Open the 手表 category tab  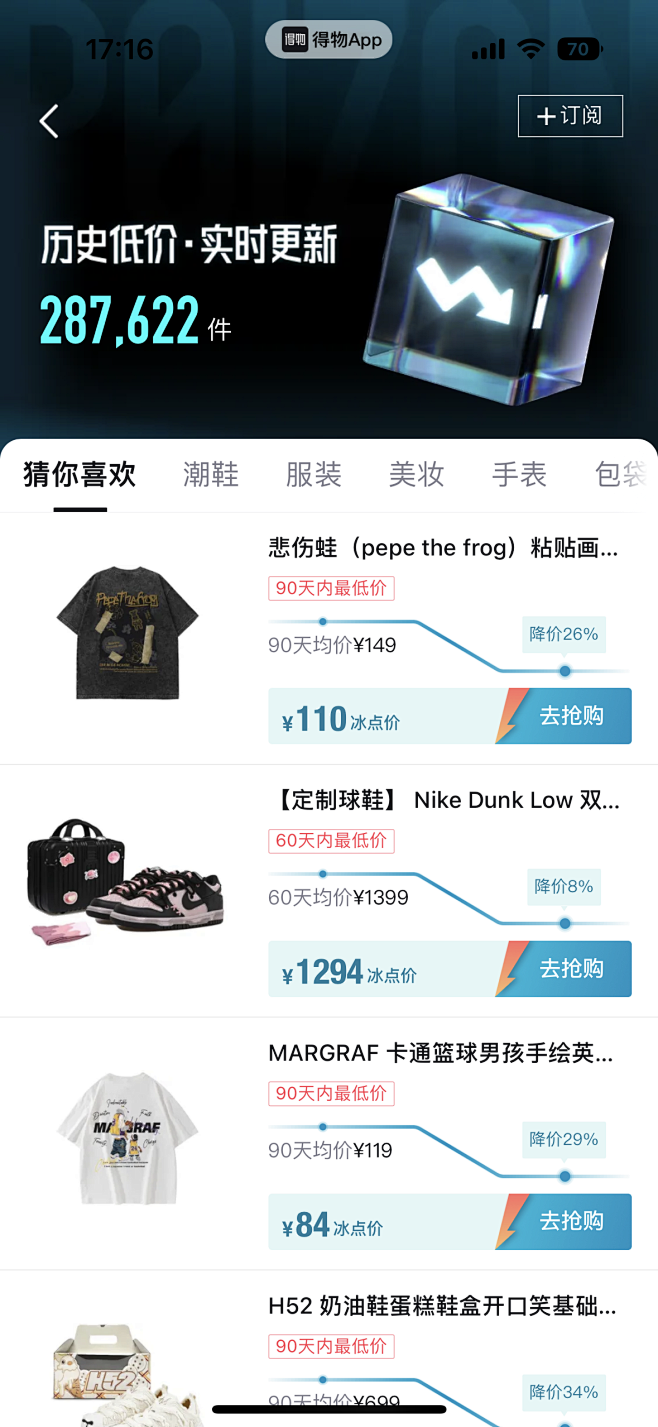(519, 474)
